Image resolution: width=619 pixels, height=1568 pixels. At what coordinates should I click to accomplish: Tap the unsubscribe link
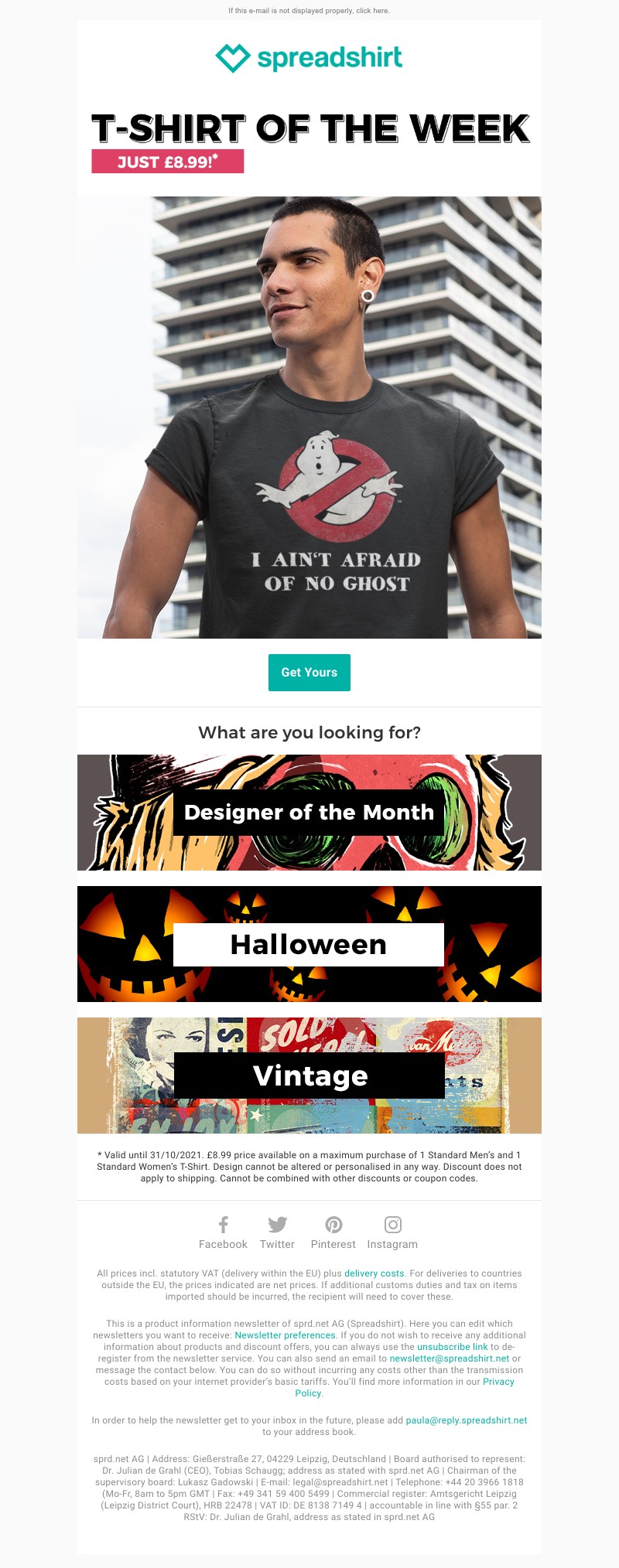click(x=452, y=1346)
